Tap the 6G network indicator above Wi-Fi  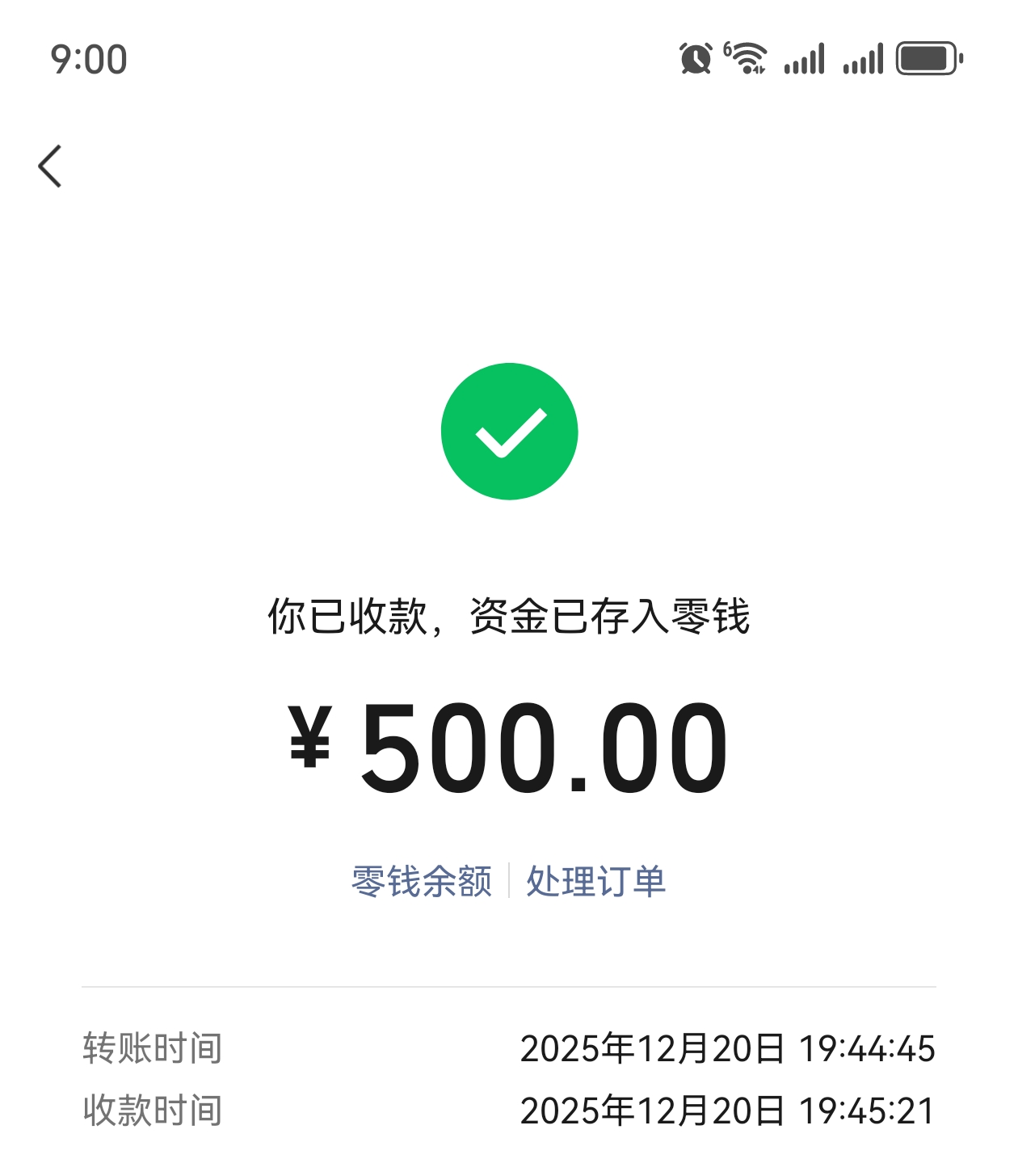[x=726, y=48]
